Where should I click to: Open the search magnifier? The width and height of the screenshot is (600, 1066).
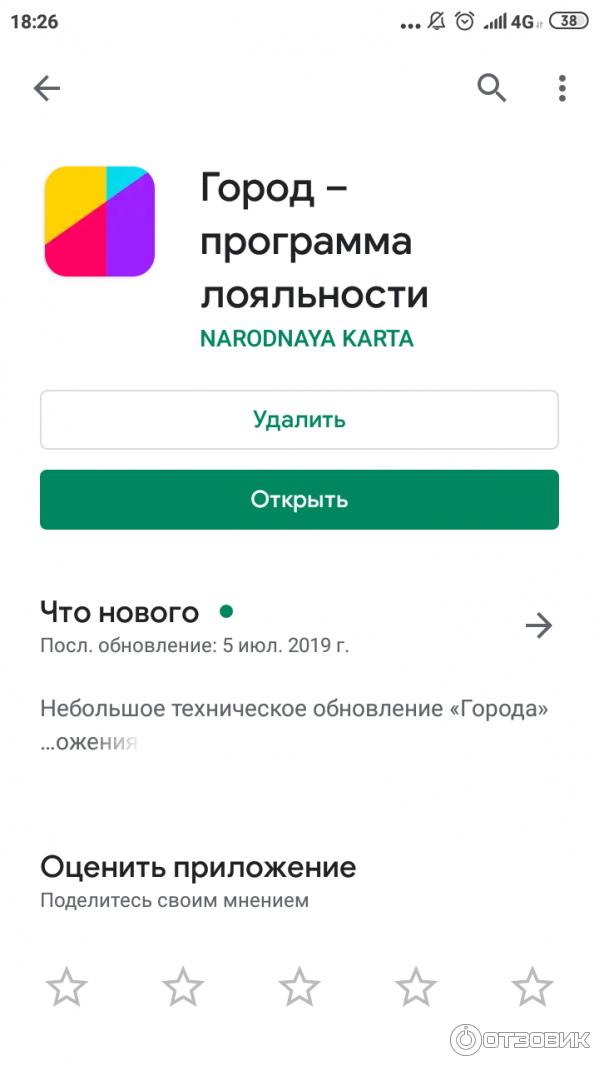click(491, 88)
